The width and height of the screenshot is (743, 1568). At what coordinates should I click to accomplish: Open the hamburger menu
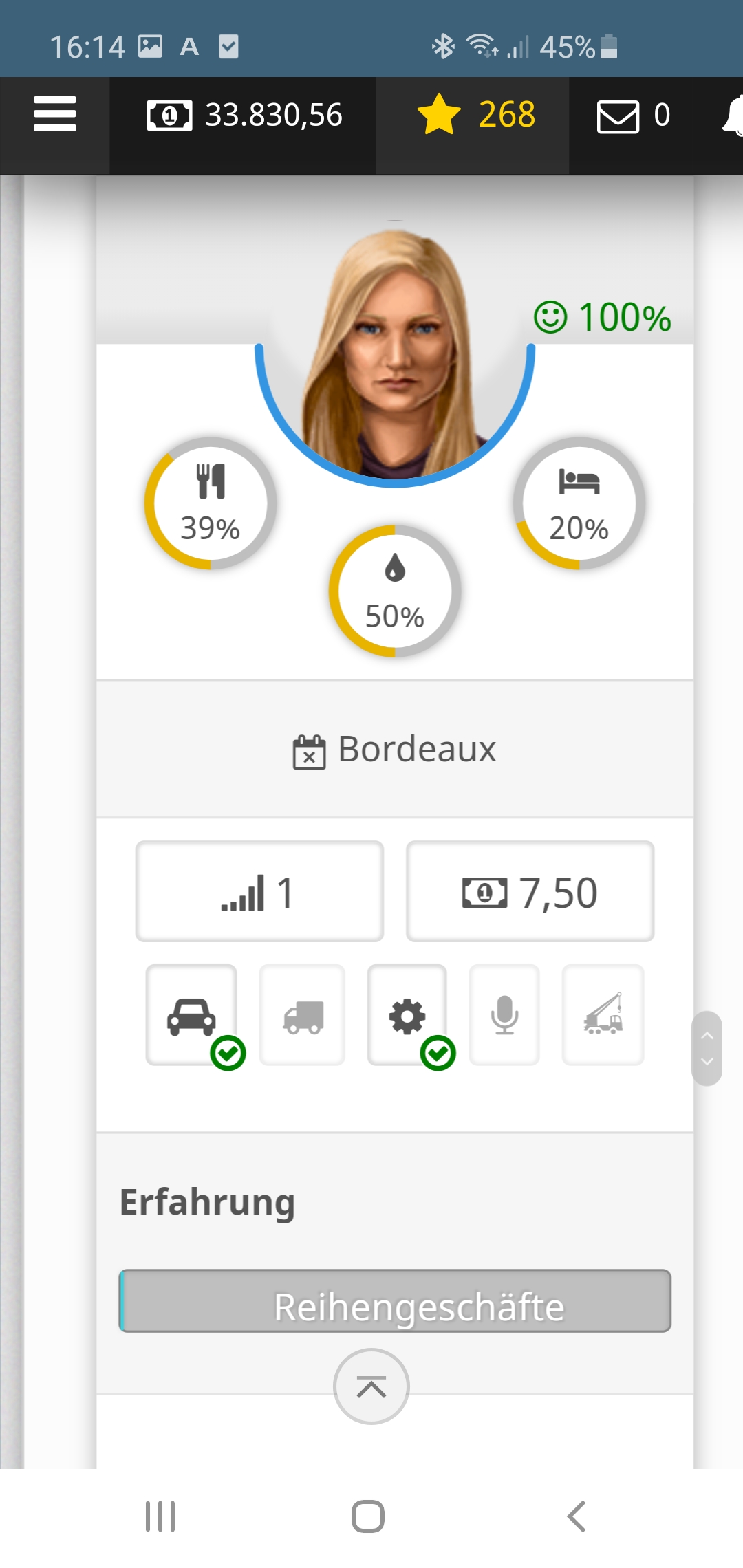click(x=54, y=114)
